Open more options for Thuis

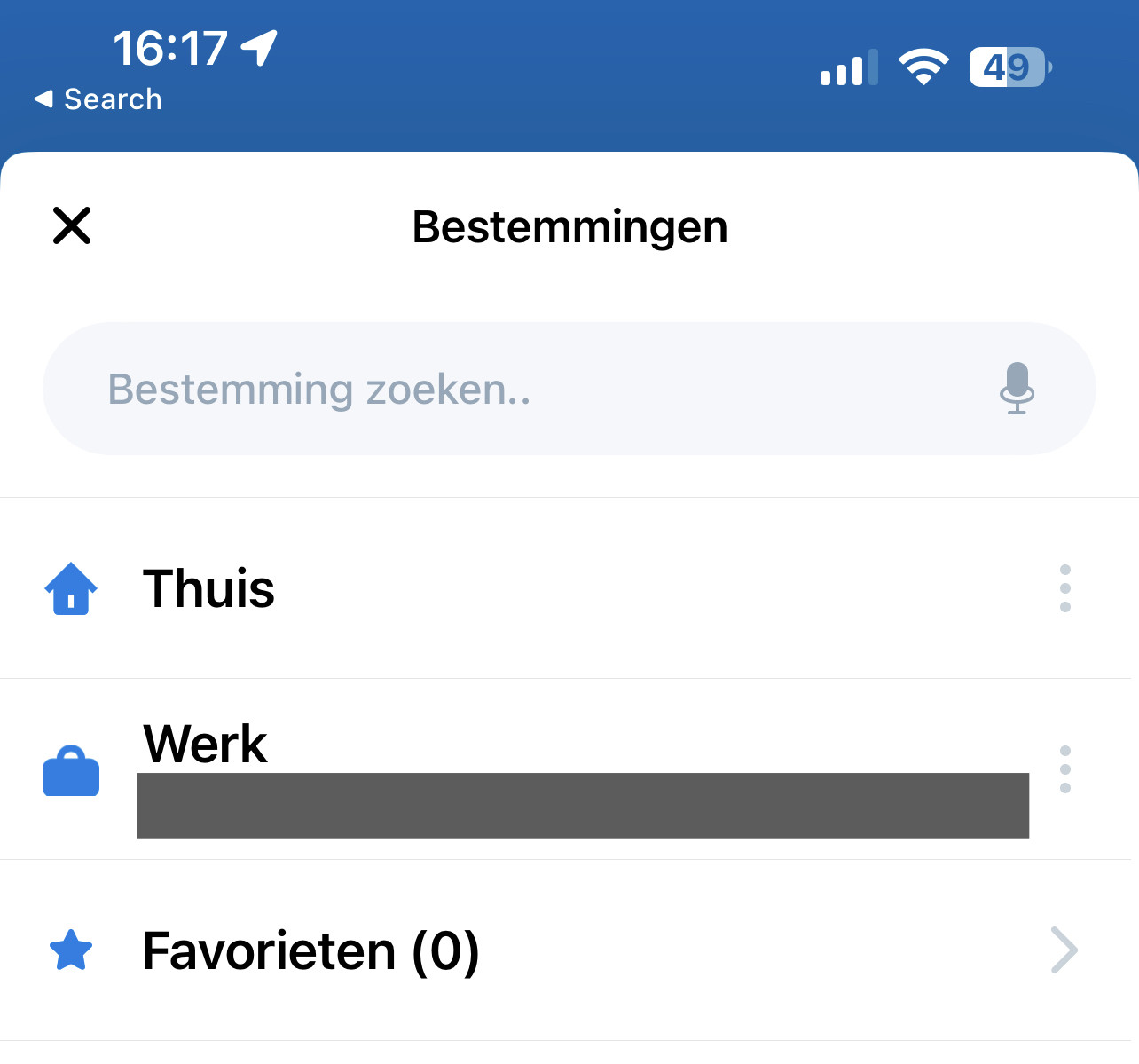tap(1064, 588)
